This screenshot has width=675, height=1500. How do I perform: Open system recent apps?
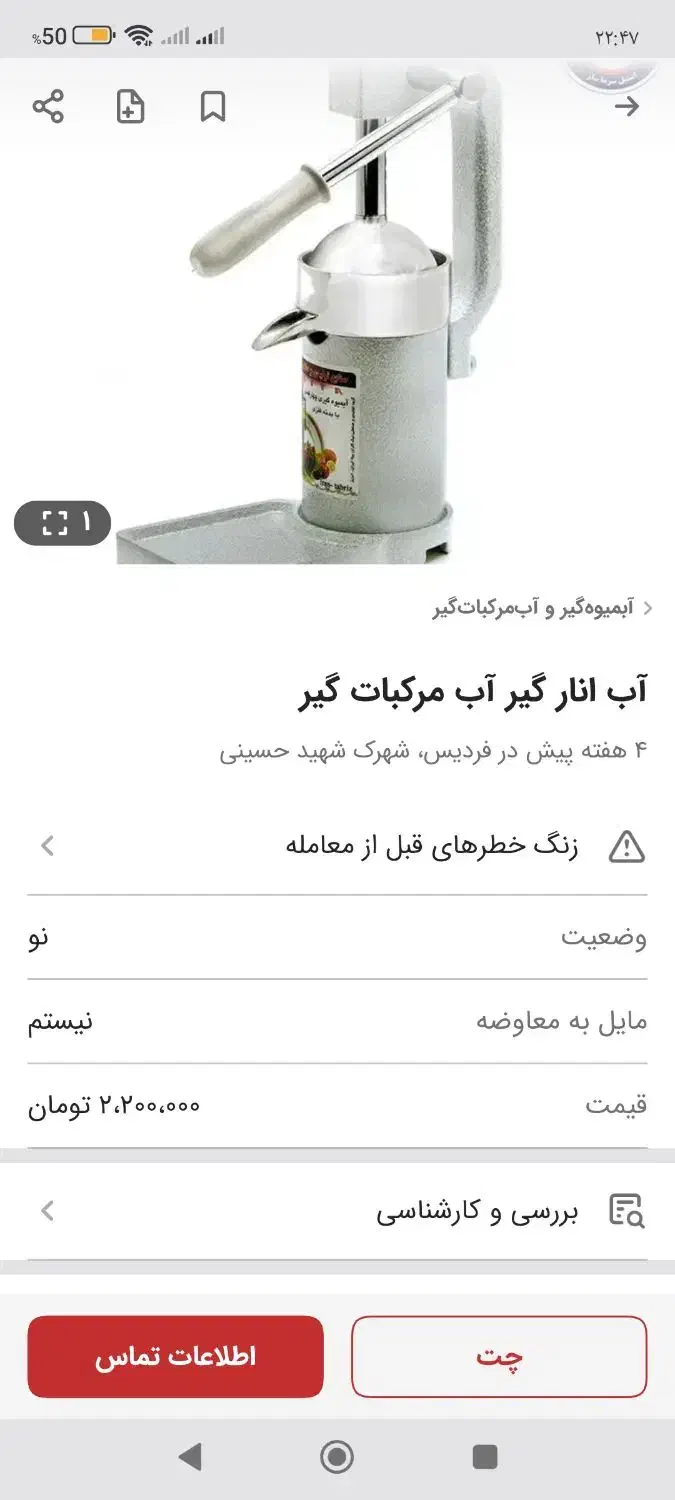click(x=485, y=1456)
